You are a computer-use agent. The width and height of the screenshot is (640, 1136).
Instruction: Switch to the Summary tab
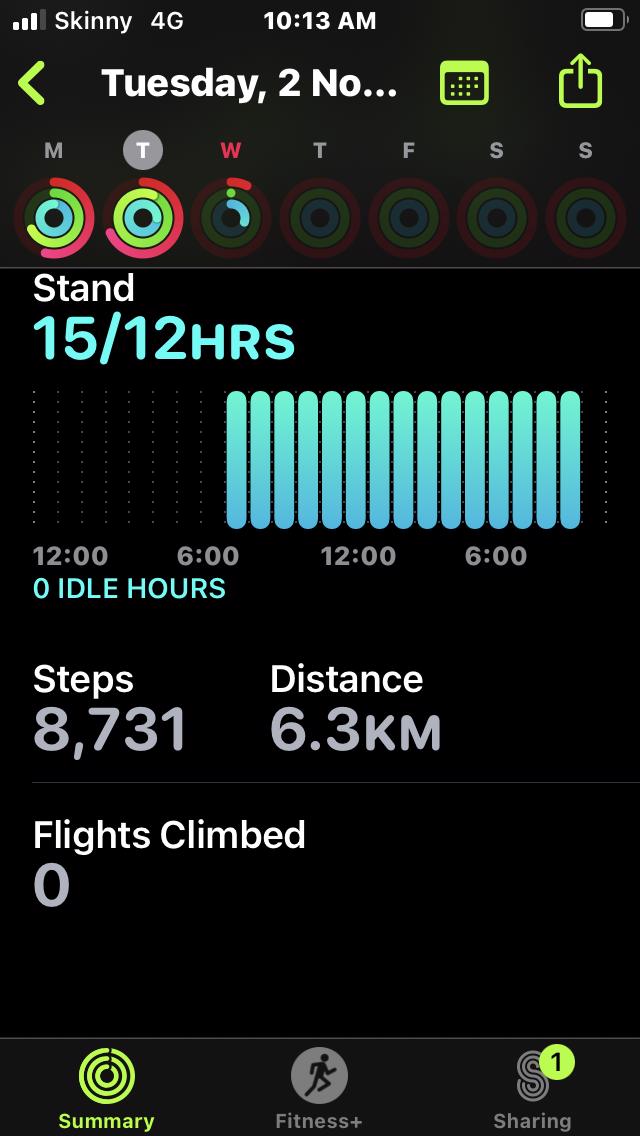106,1088
